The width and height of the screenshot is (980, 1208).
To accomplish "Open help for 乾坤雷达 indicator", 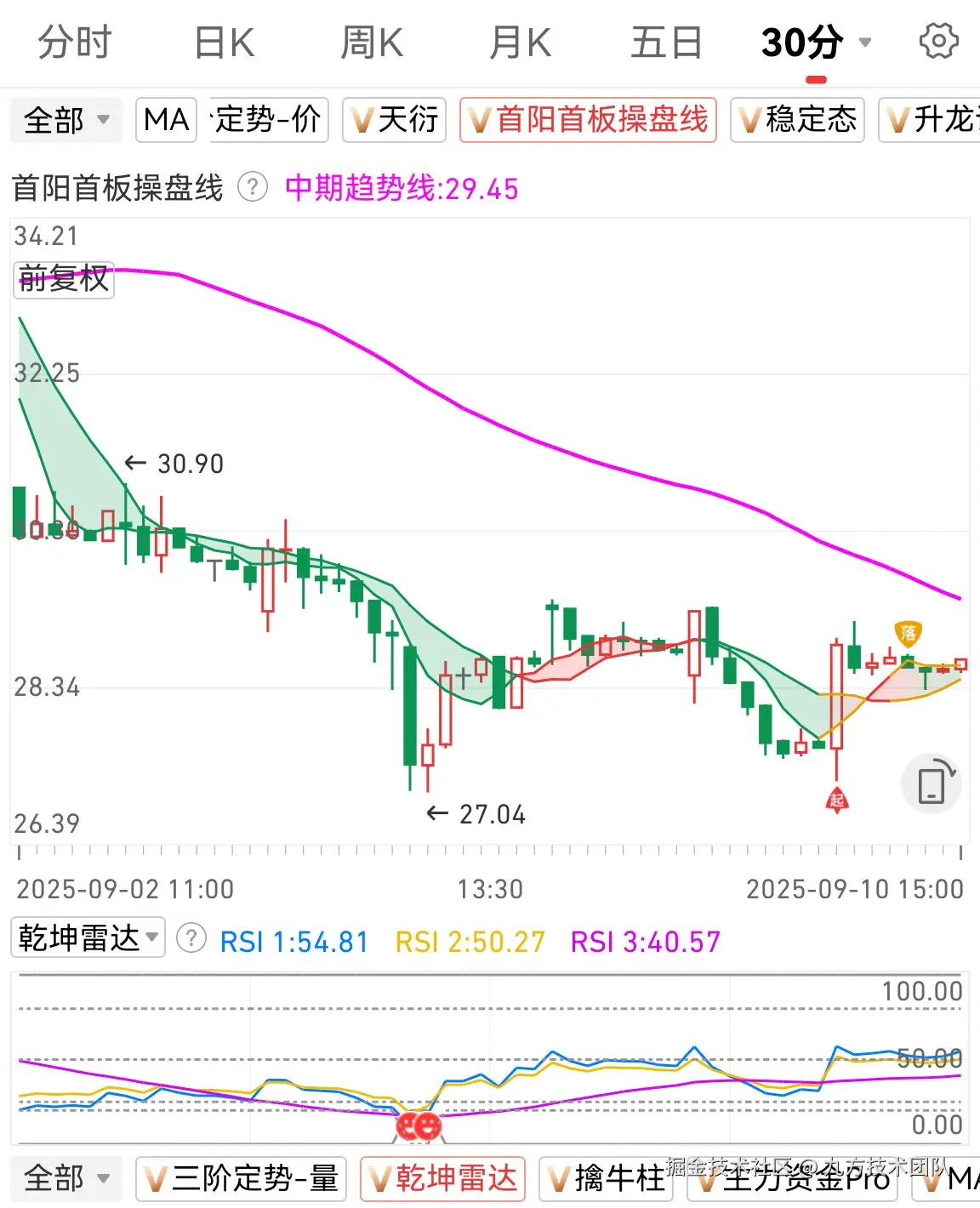I will pyautogui.click(x=191, y=939).
